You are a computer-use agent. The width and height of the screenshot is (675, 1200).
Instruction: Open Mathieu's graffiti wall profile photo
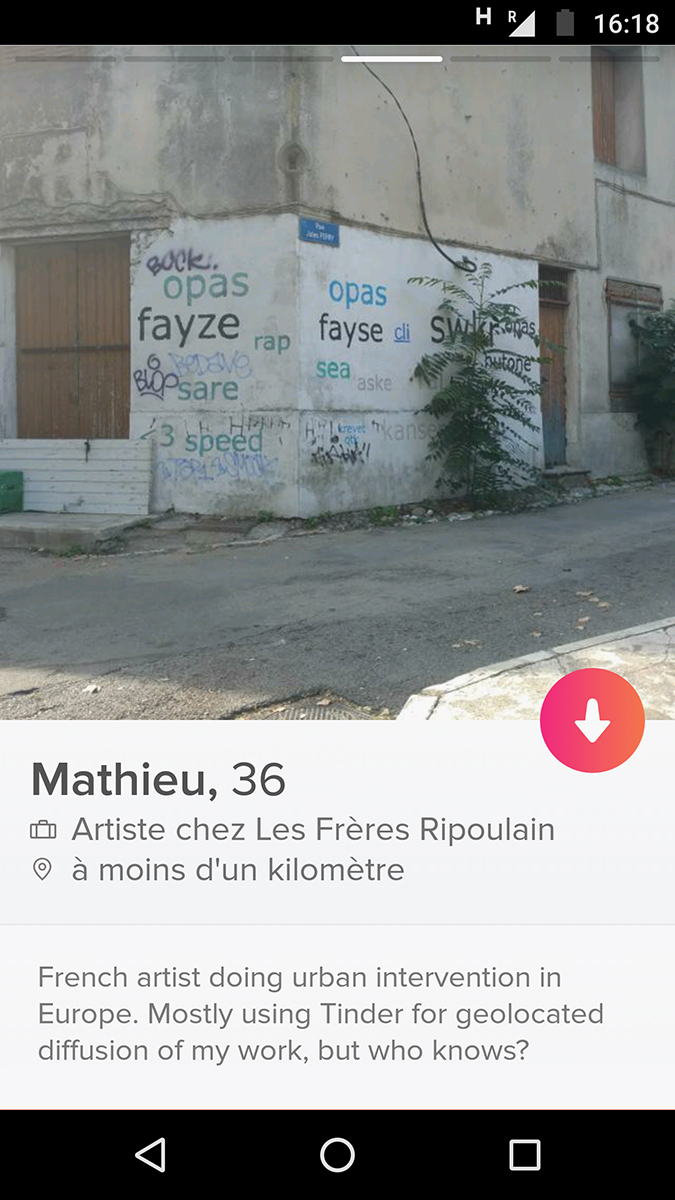click(337, 382)
